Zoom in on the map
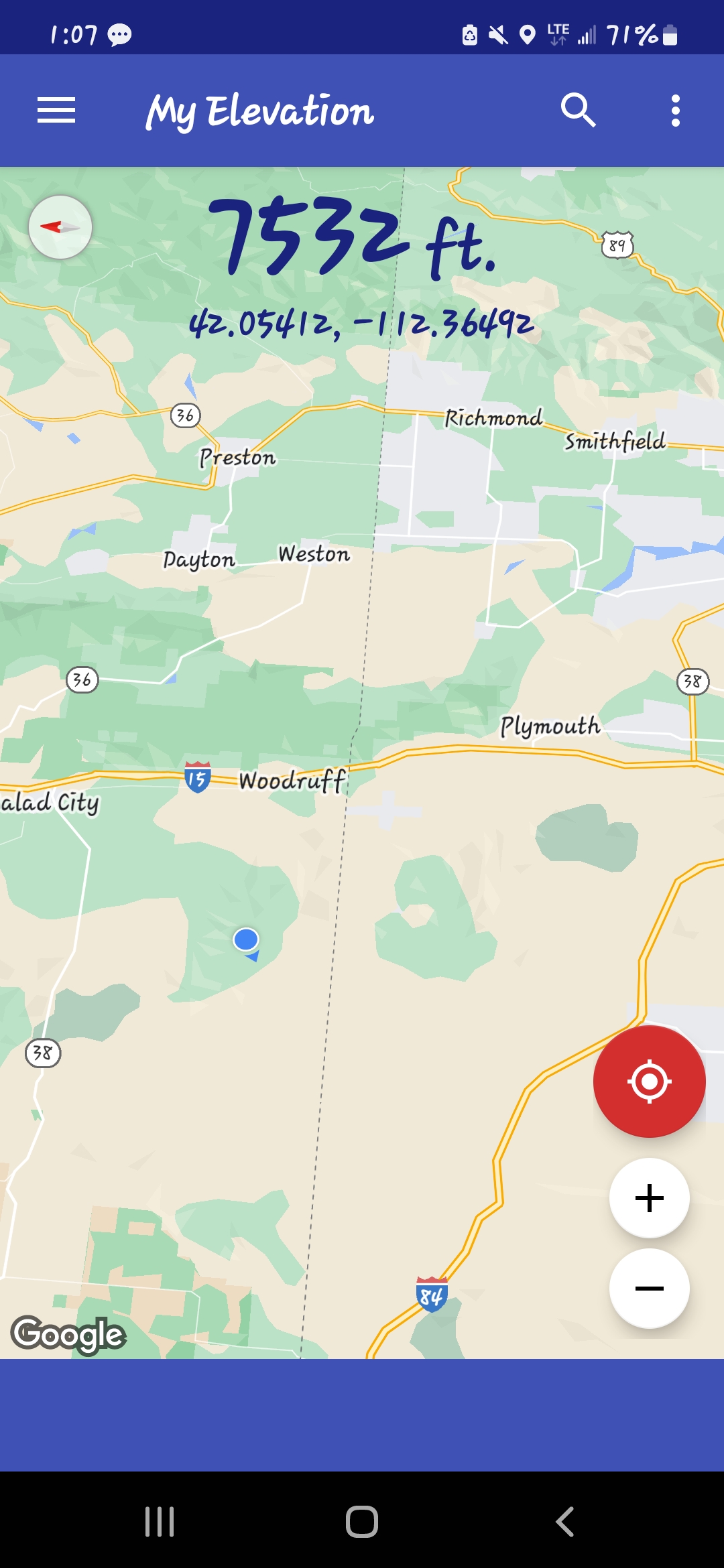The height and width of the screenshot is (1568, 724). pos(649,1197)
